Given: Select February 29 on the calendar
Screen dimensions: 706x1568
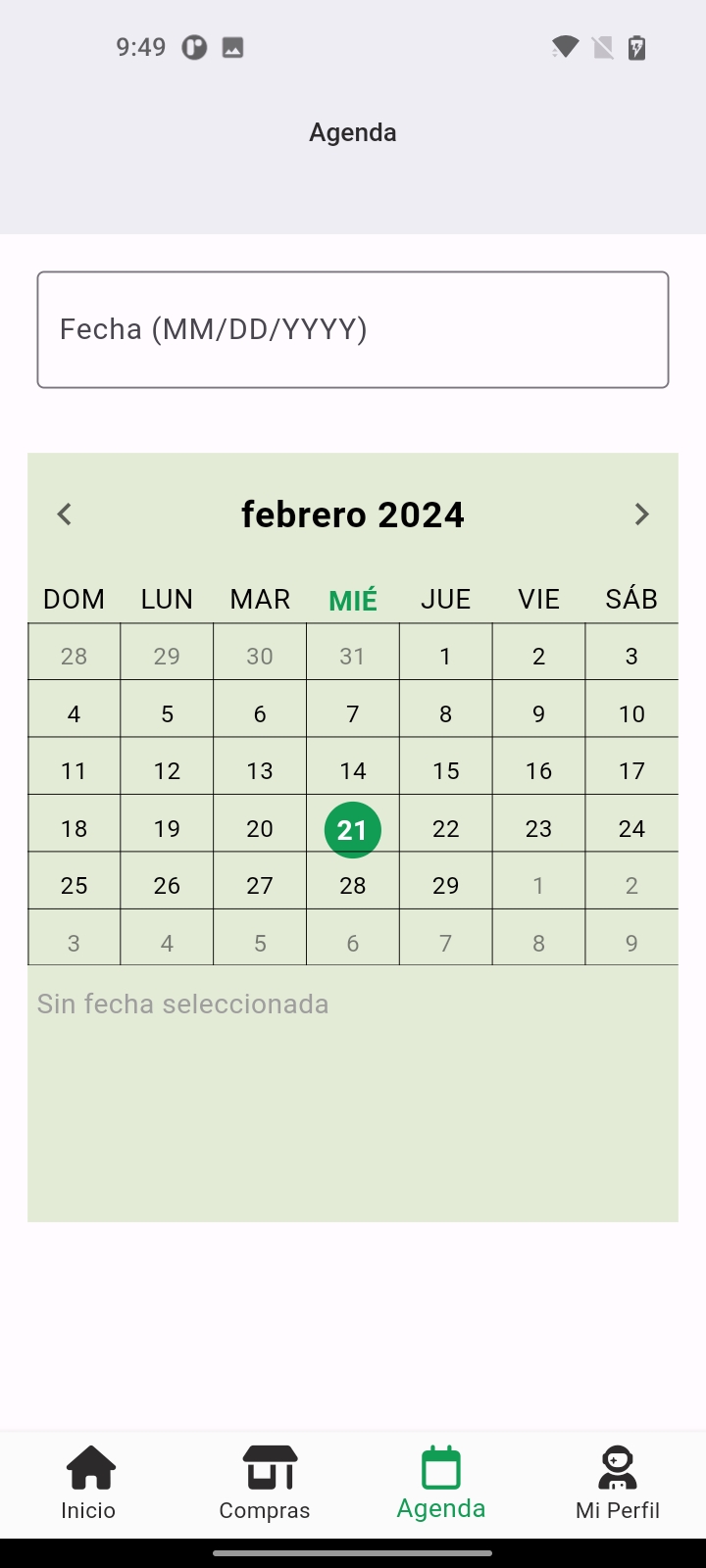Looking at the screenshot, I should coord(445,885).
